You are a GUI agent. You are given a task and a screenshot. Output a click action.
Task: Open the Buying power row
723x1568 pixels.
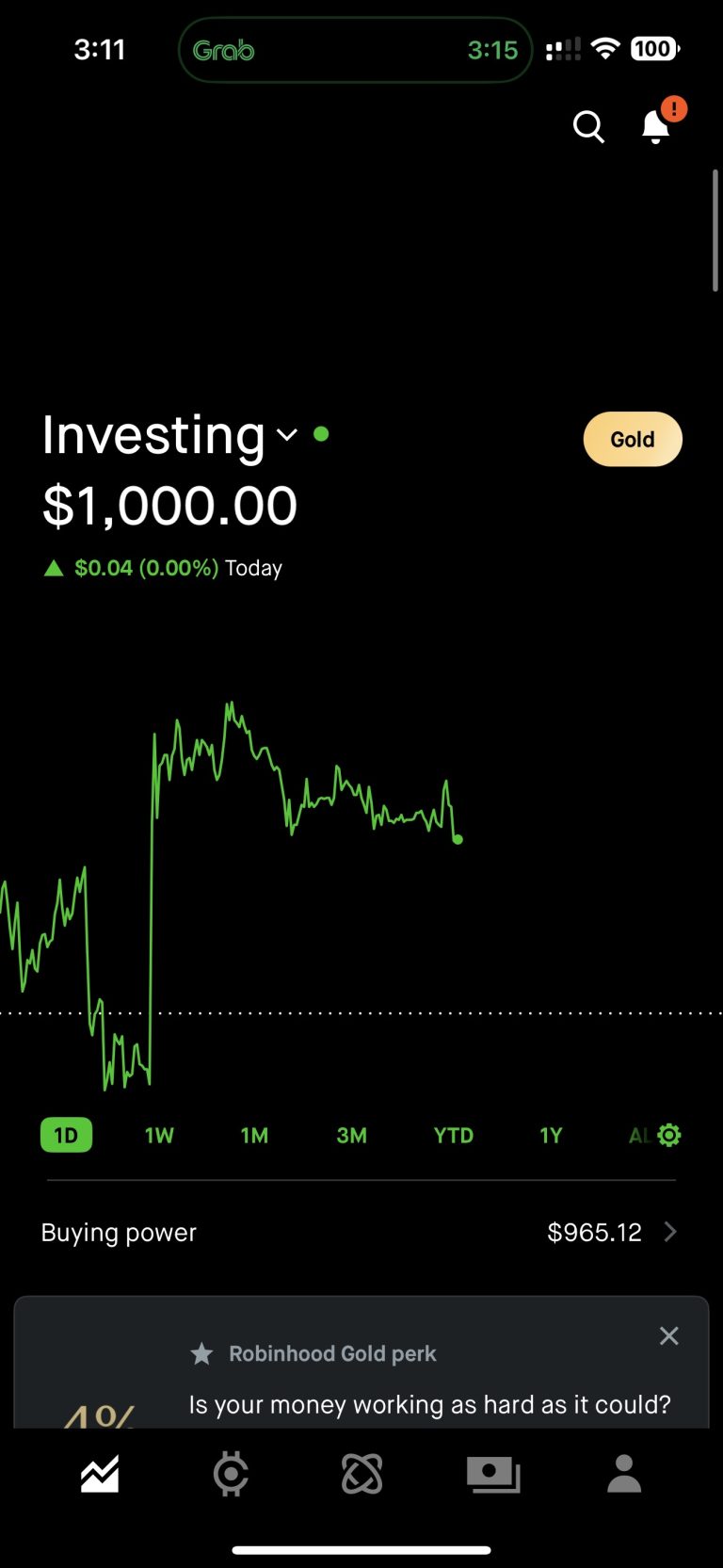coord(361,1232)
